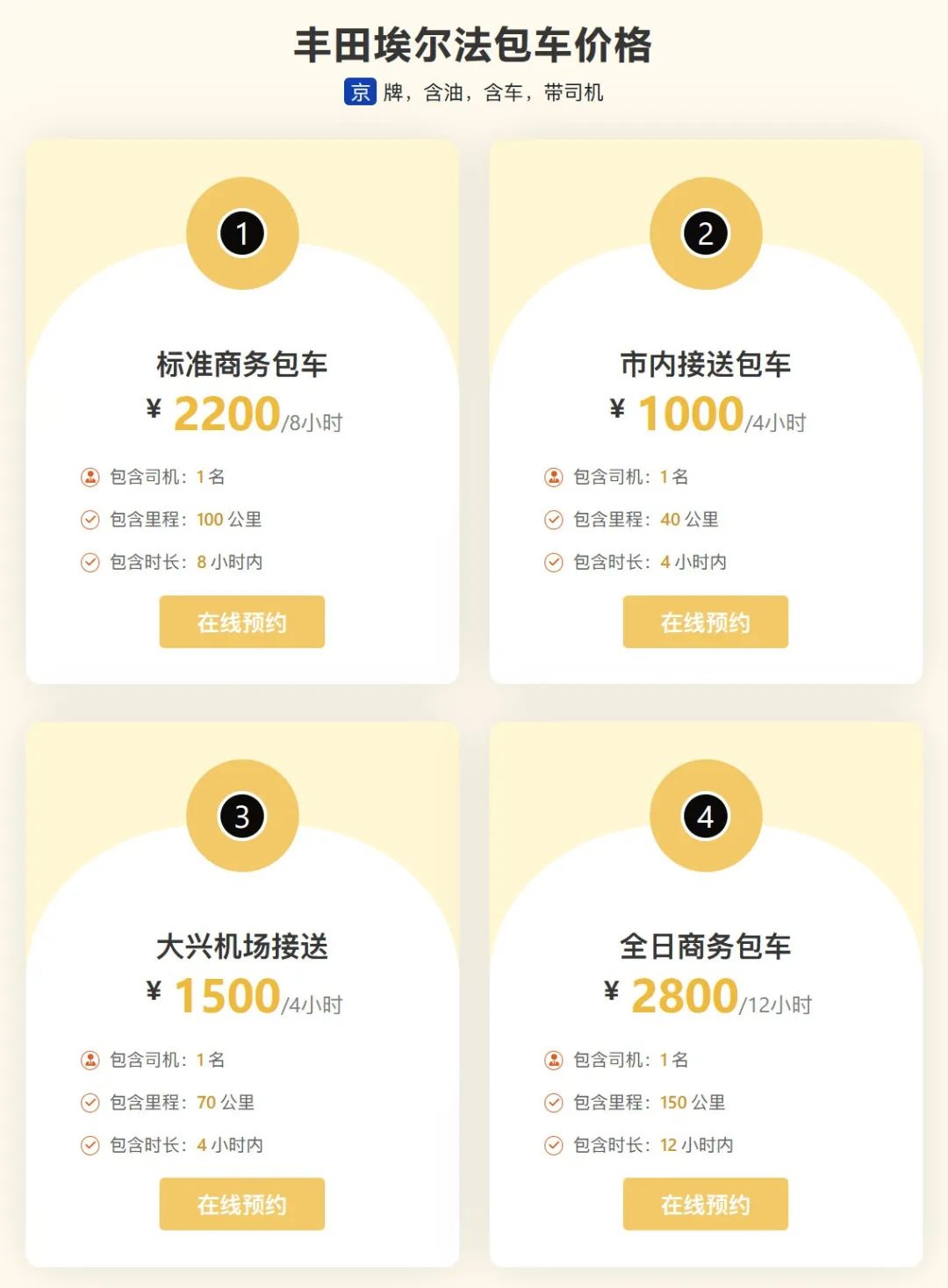Click 在线预约 under 标准商务包车
The height and width of the screenshot is (1288, 948).
point(241,621)
